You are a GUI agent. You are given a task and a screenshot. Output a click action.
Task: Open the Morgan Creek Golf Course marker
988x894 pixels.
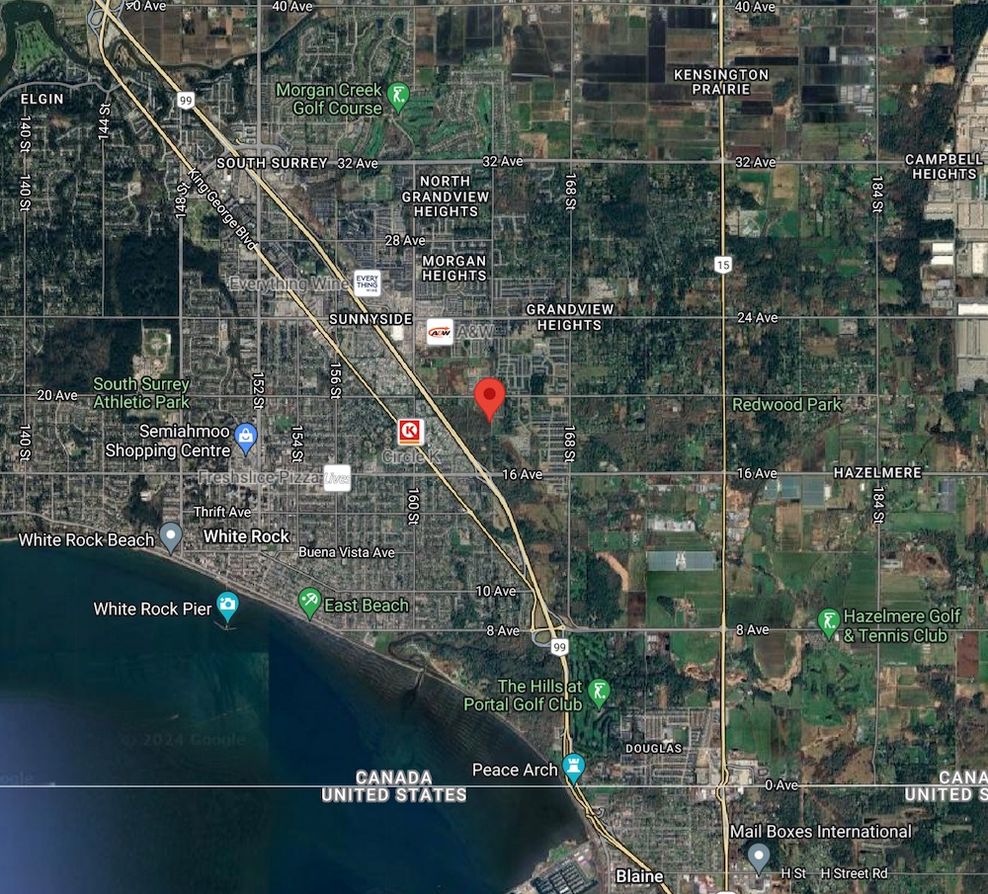tap(398, 97)
